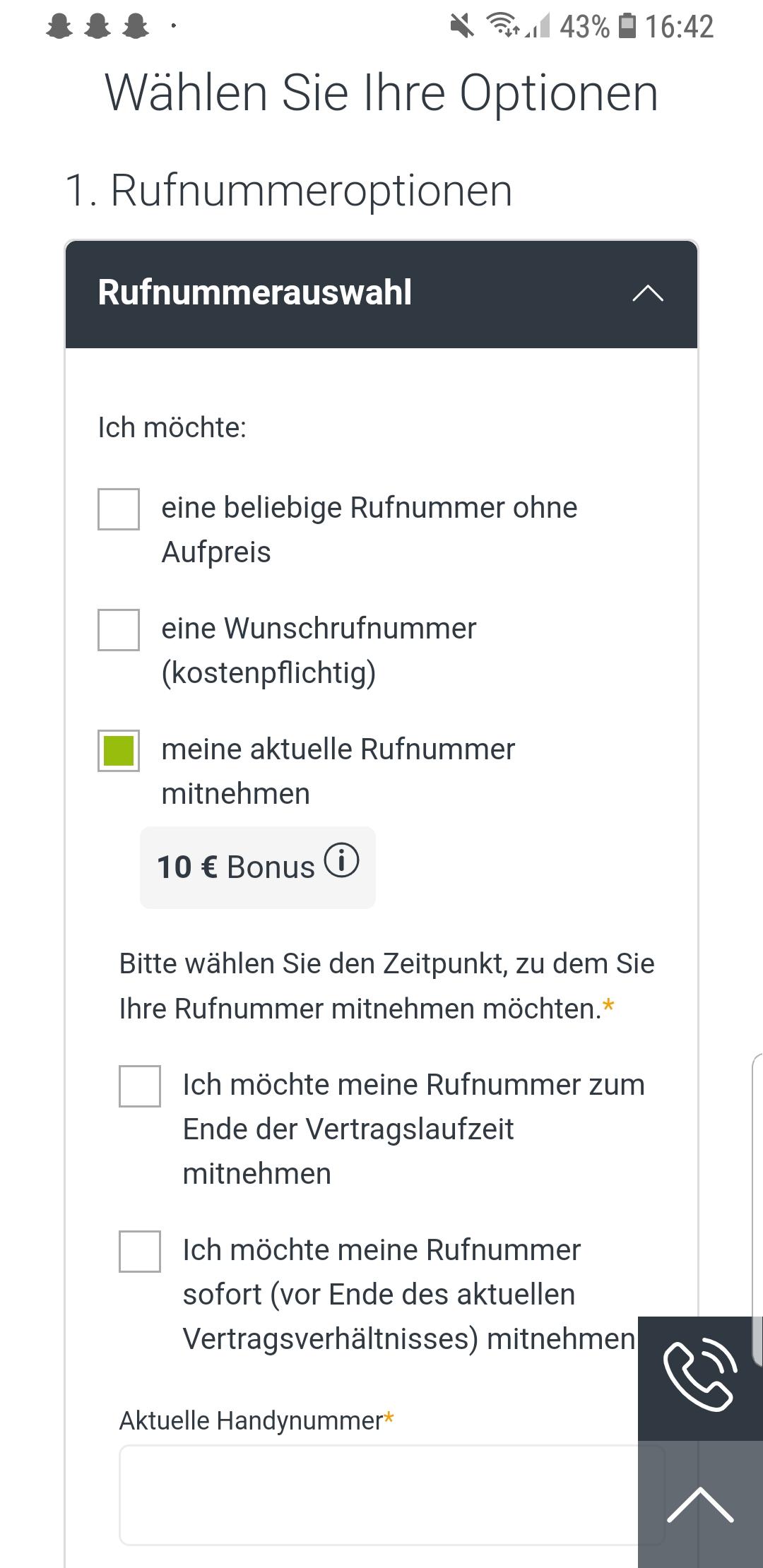Screen dimensions: 763x1568
Task: Check 'eine beliebige Rufnummer ohne Aufpreis'
Action: point(117,509)
